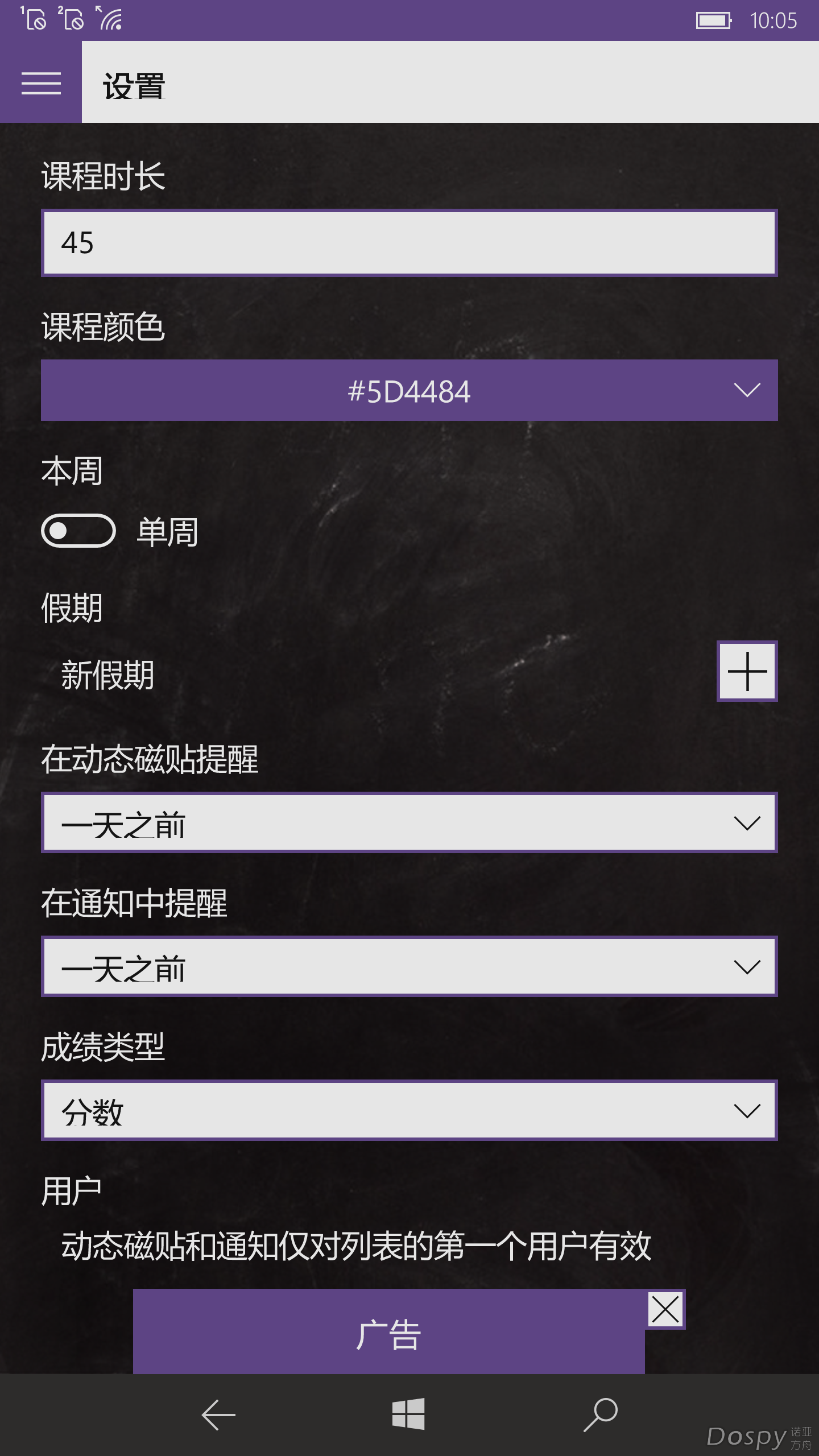Expand the 课程颜色 dropdown #5D4484

(409, 390)
